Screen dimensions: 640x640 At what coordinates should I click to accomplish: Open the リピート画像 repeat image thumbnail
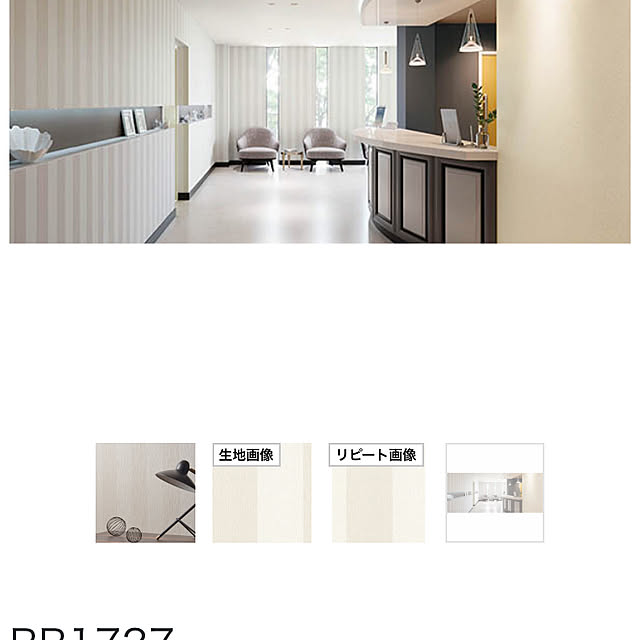[377, 493]
